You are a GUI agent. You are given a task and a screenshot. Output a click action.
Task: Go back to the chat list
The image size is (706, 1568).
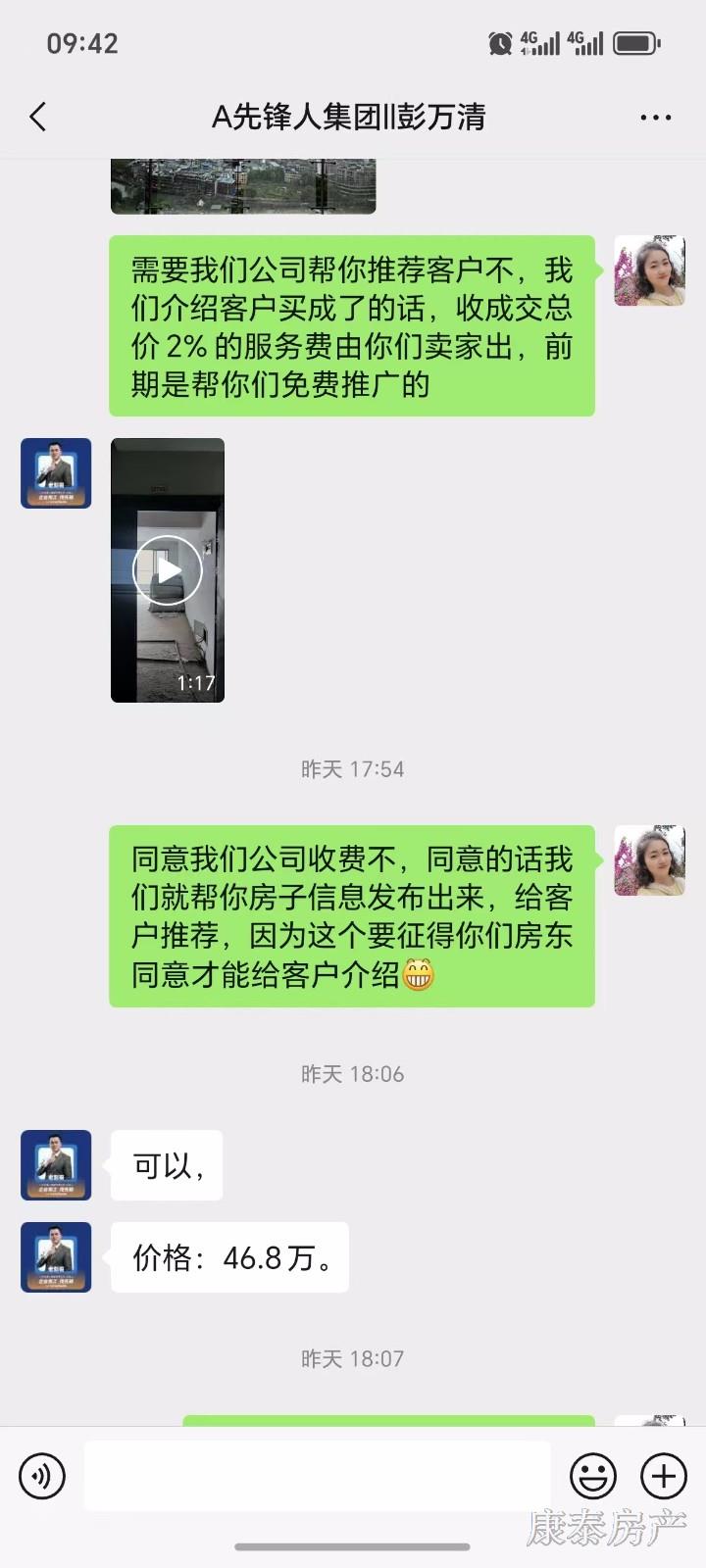click(x=38, y=118)
